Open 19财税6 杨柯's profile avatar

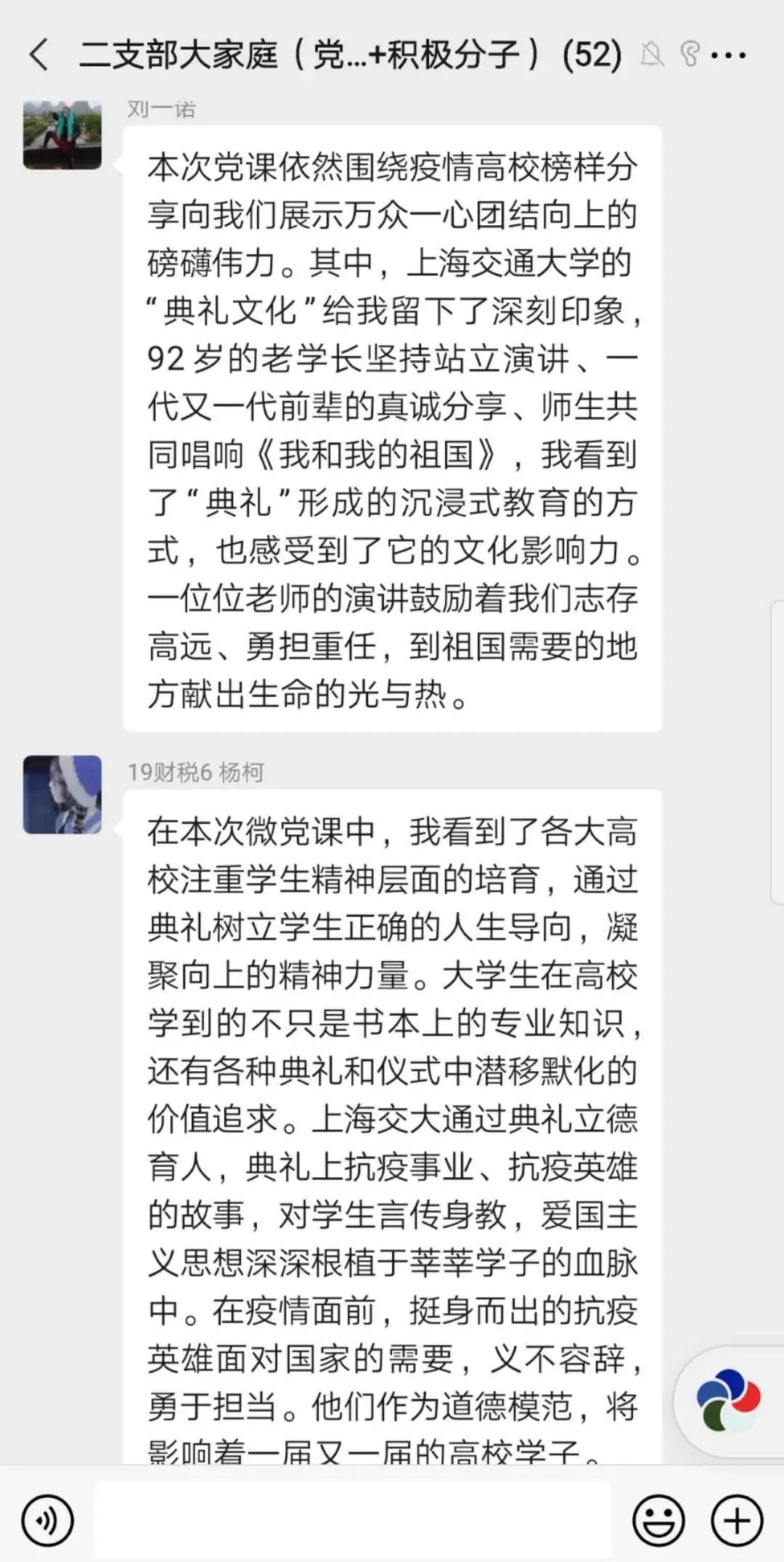click(62, 794)
